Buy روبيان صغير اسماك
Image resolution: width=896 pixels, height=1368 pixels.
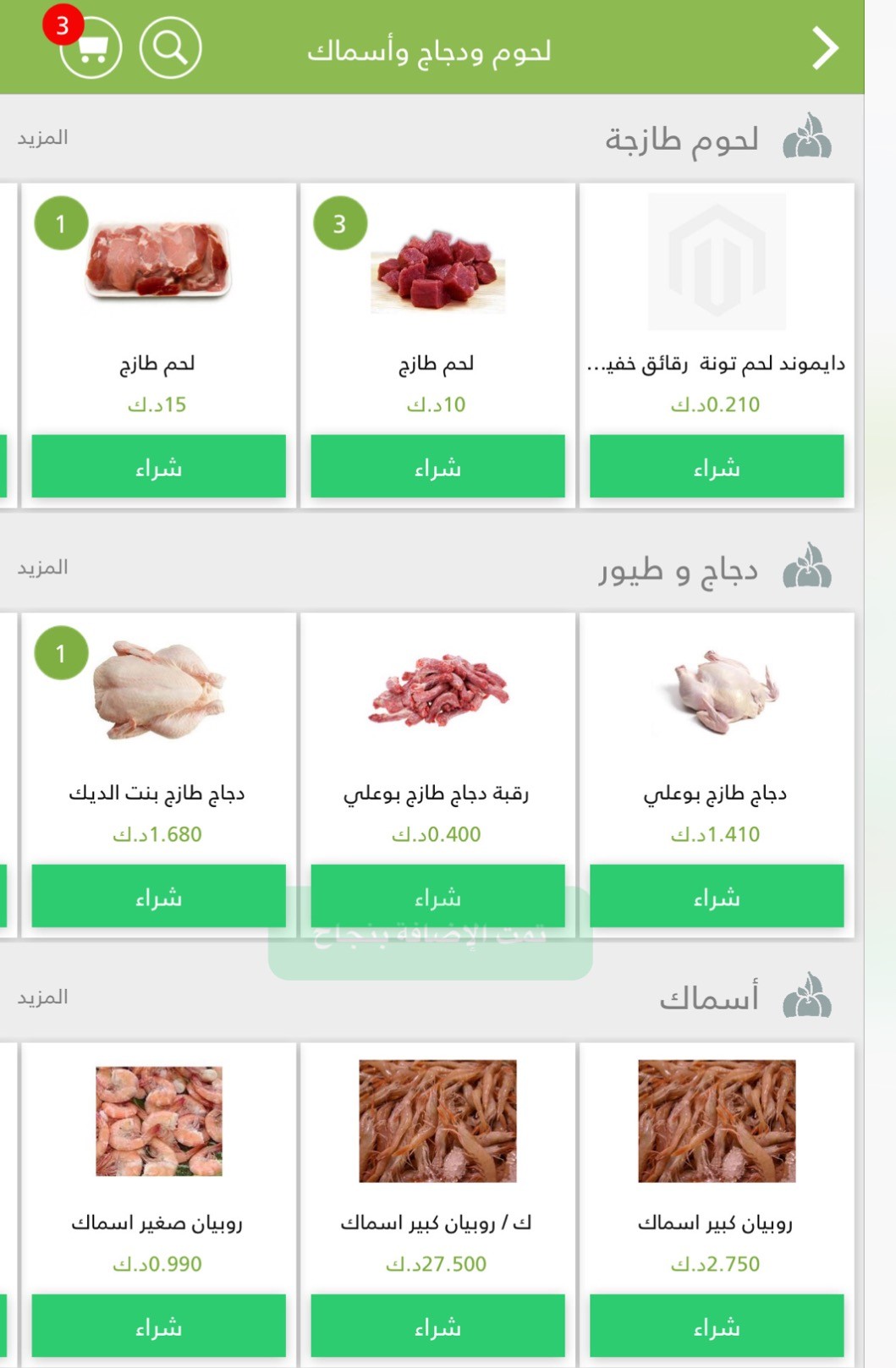(x=158, y=1326)
